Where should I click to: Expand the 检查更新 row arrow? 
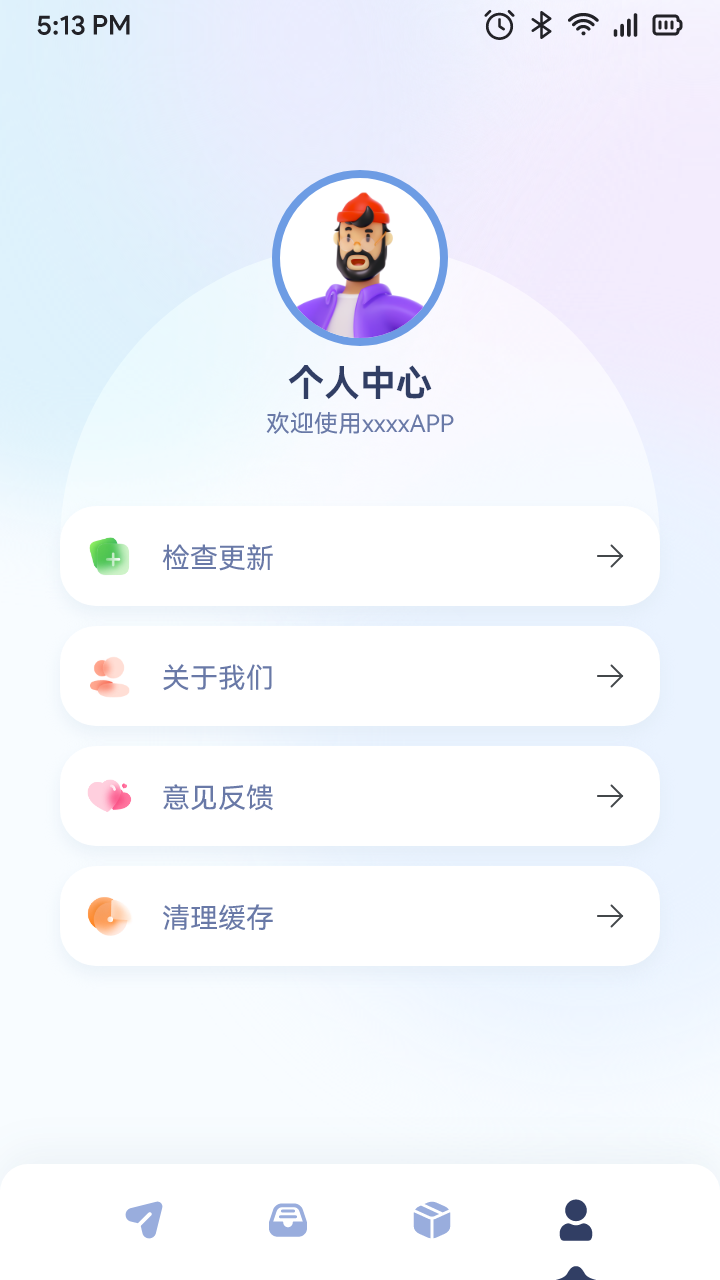click(611, 556)
